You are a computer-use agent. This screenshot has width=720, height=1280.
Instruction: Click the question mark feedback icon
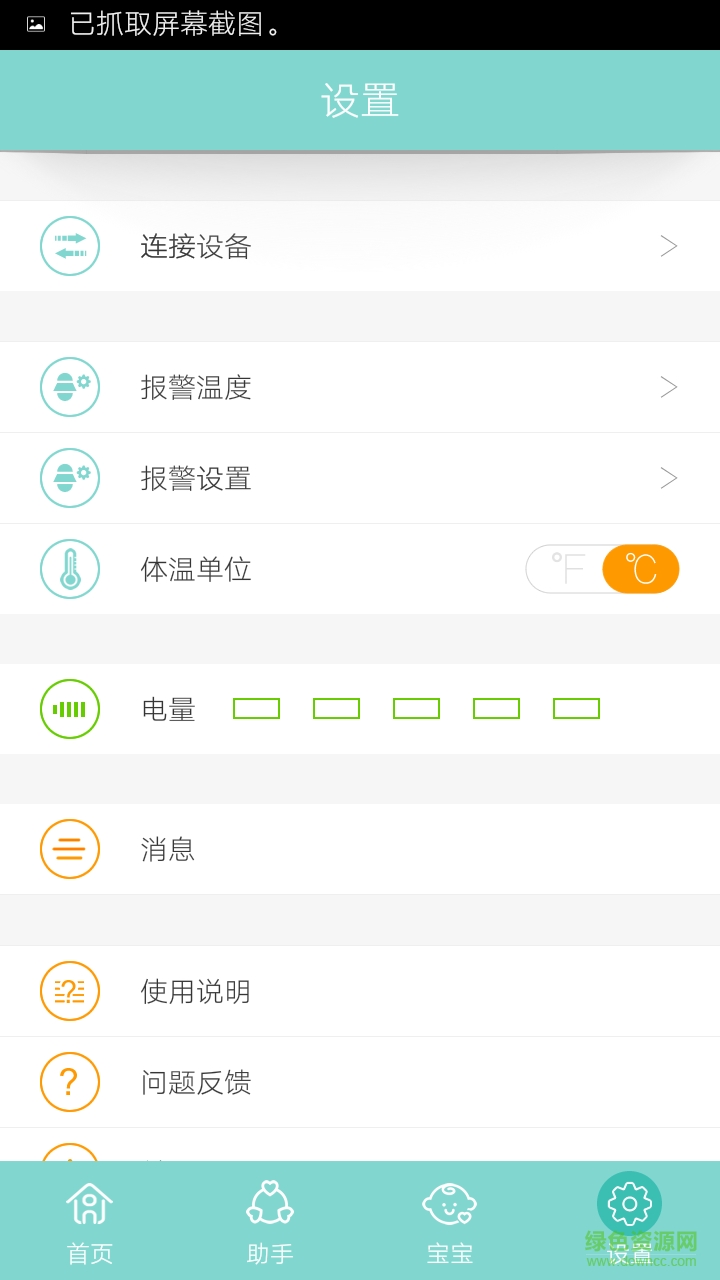[x=69, y=1082]
